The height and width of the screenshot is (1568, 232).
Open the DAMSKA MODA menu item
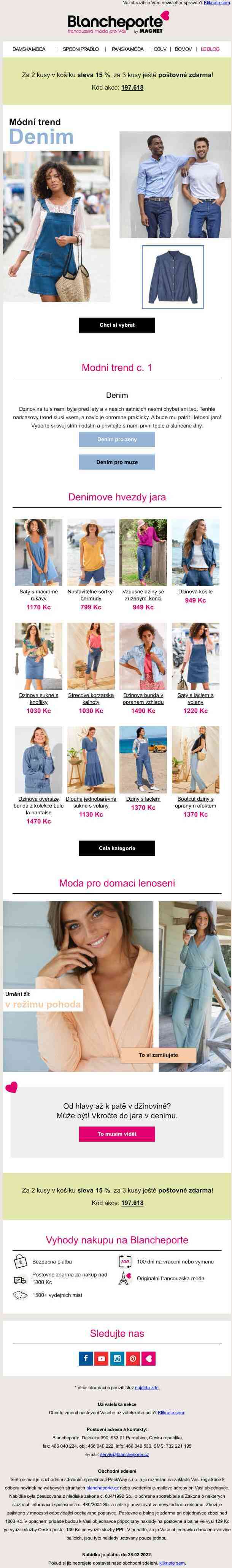(x=29, y=49)
